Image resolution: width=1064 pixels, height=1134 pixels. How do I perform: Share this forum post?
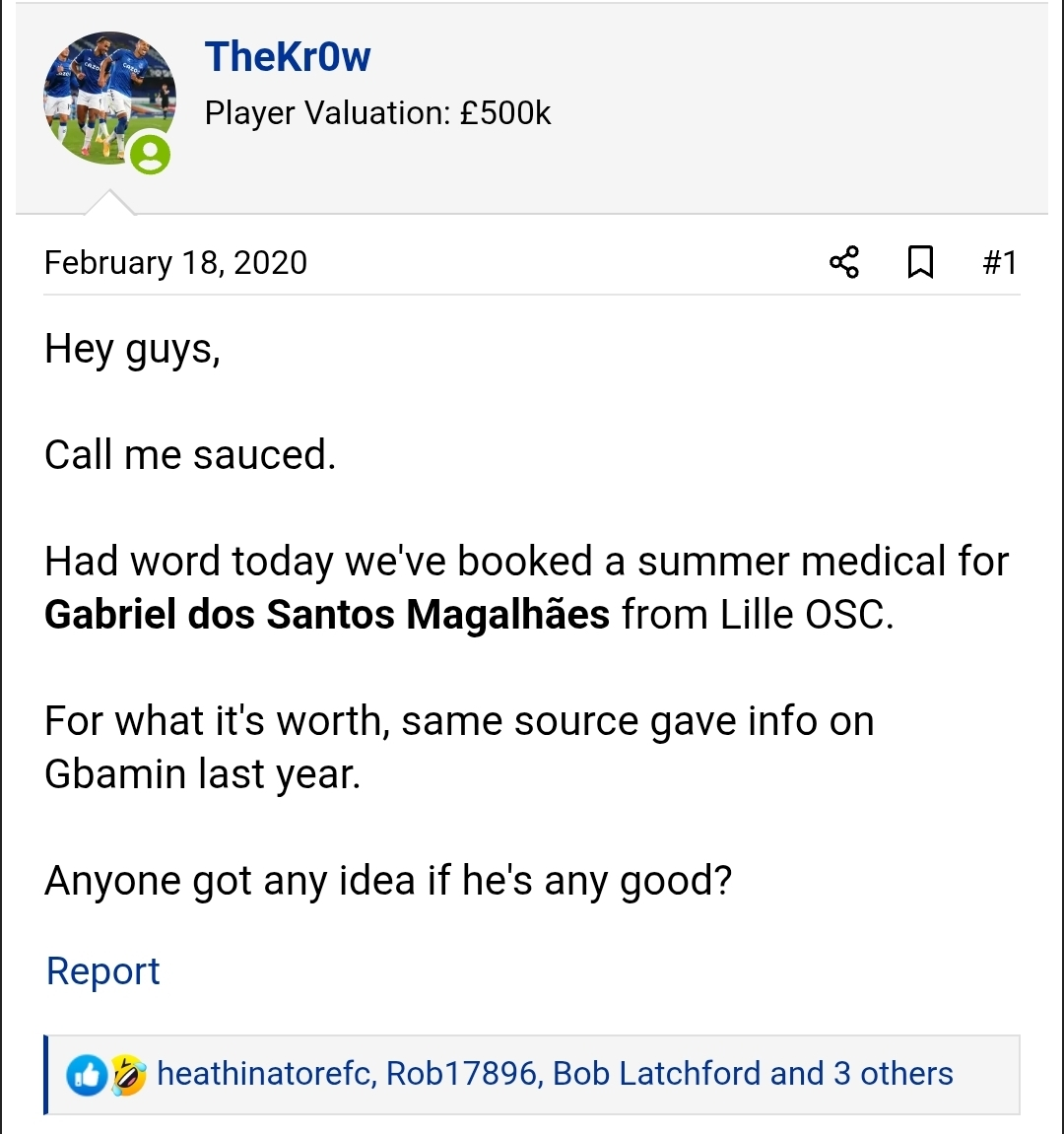pyautogui.click(x=844, y=262)
